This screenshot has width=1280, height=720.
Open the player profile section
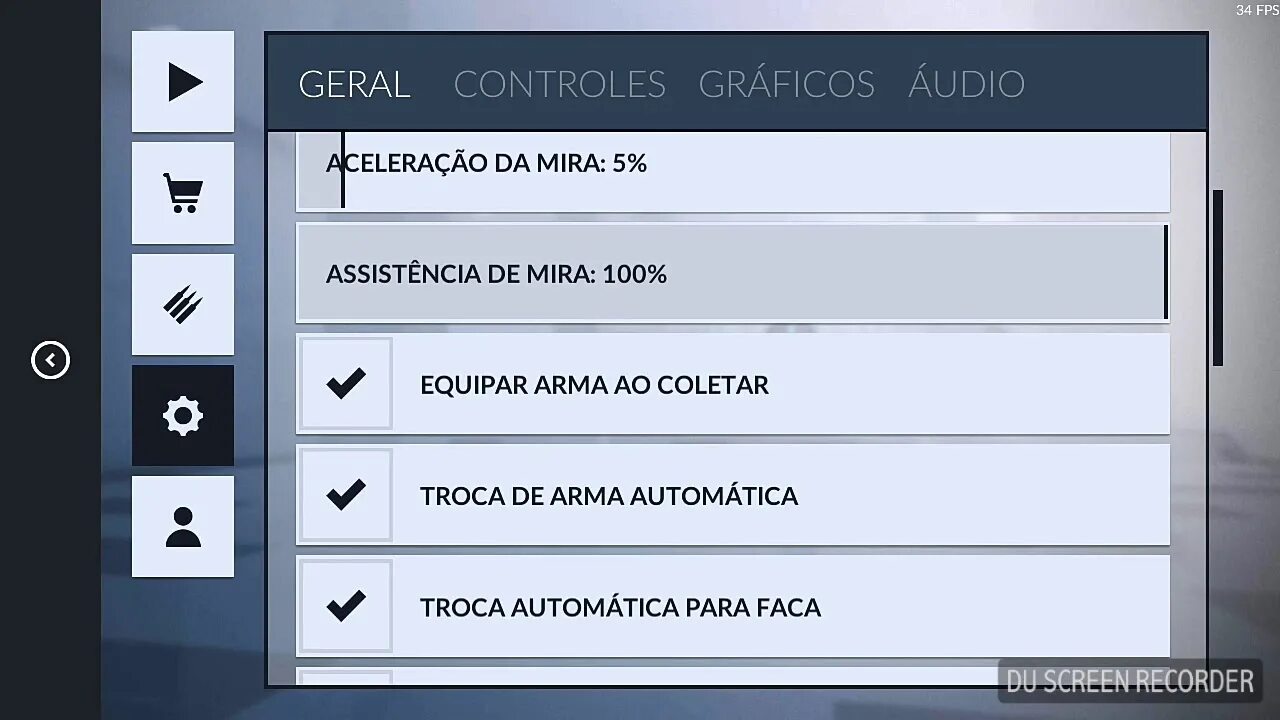click(x=183, y=526)
